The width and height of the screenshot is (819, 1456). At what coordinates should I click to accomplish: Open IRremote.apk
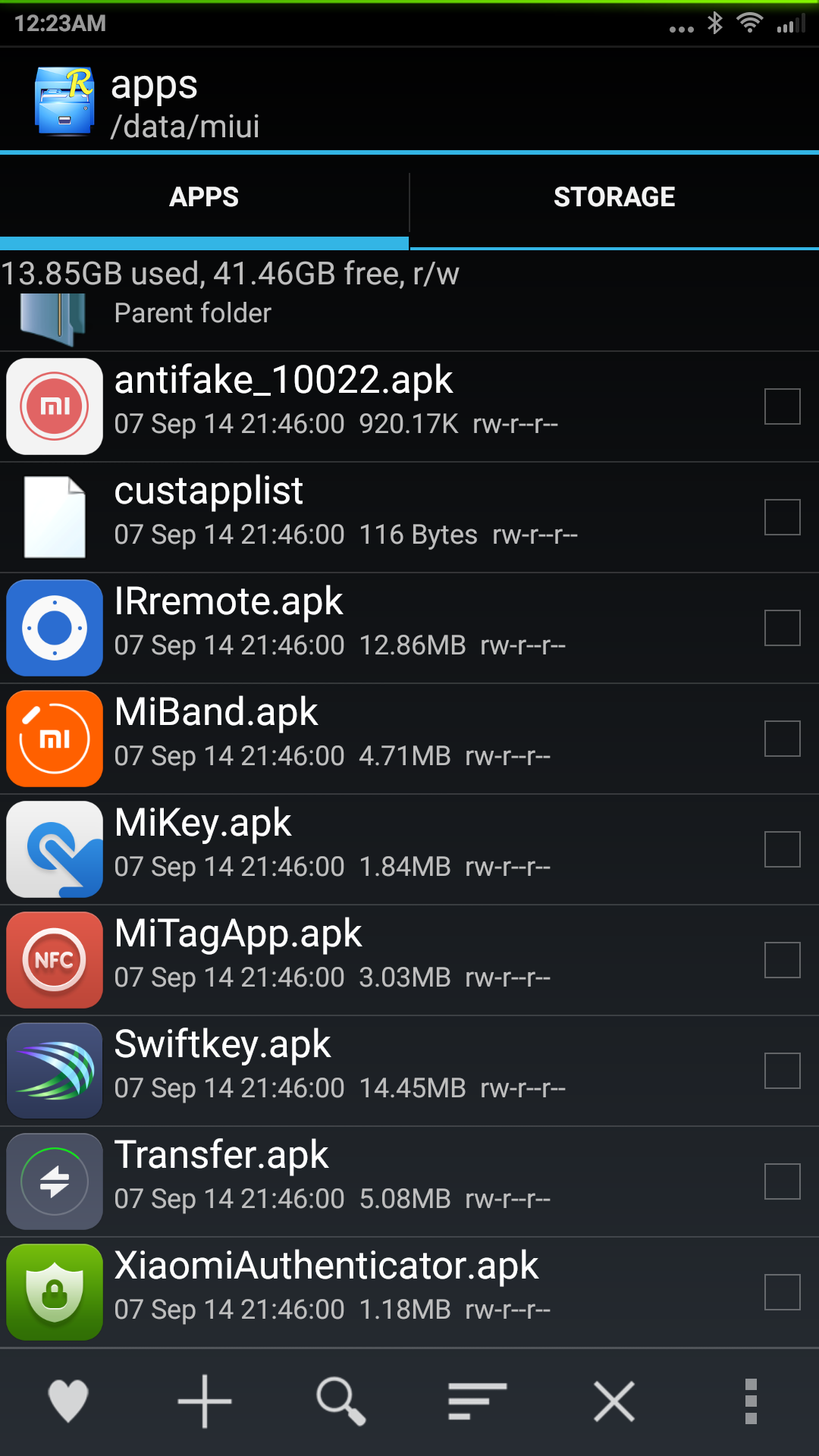pyautogui.click(x=228, y=602)
